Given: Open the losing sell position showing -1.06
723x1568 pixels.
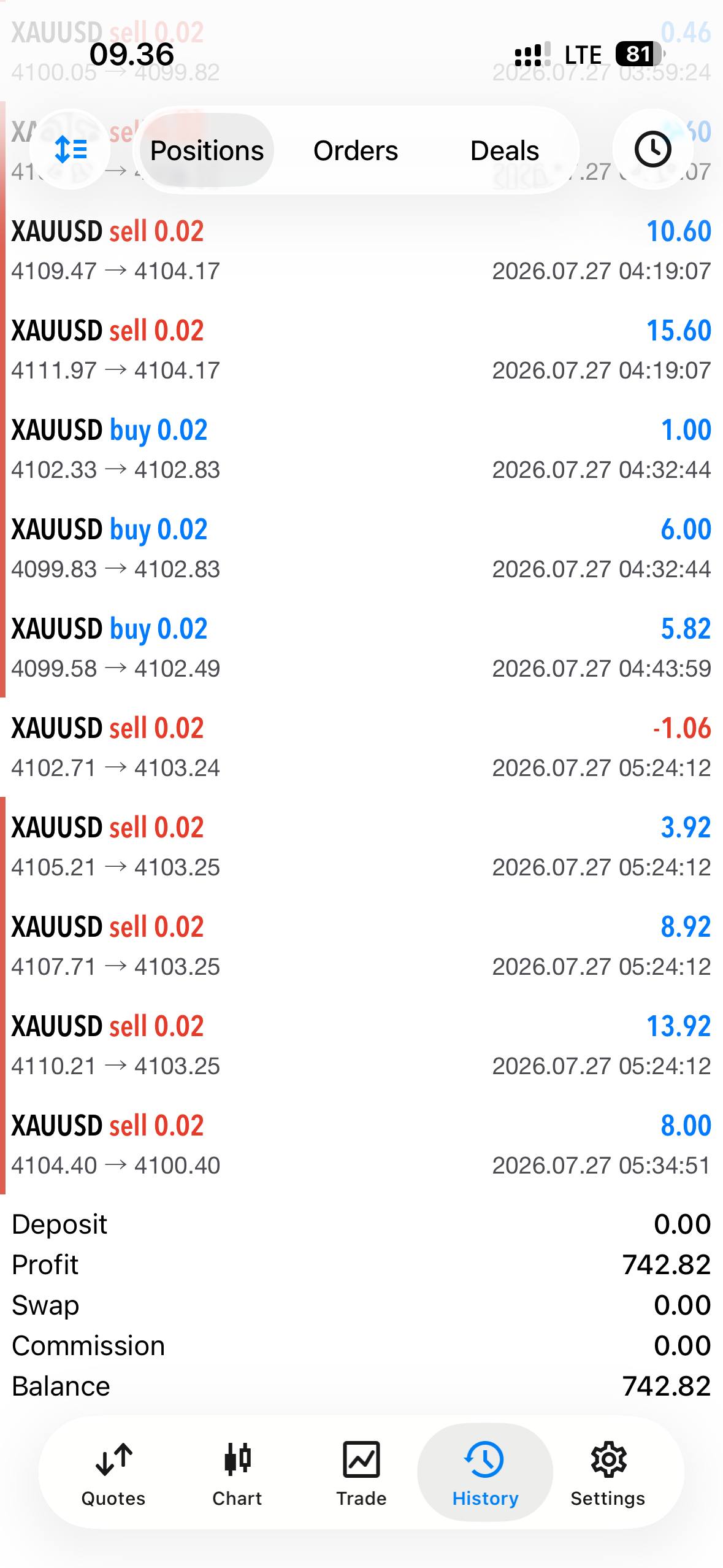Looking at the screenshot, I should [361, 747].
